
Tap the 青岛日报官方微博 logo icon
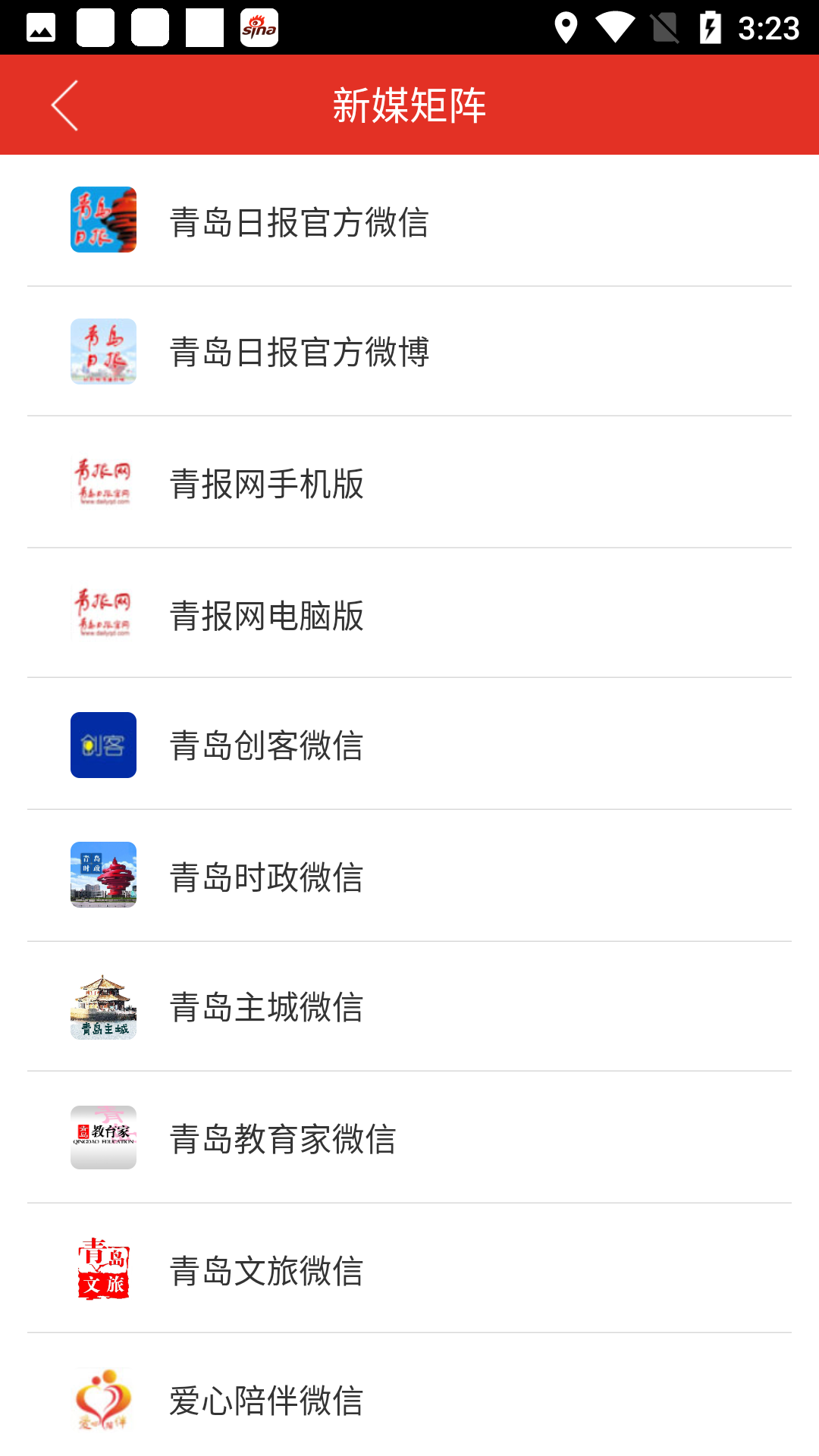pyautogui.click(x=103, y=350)
